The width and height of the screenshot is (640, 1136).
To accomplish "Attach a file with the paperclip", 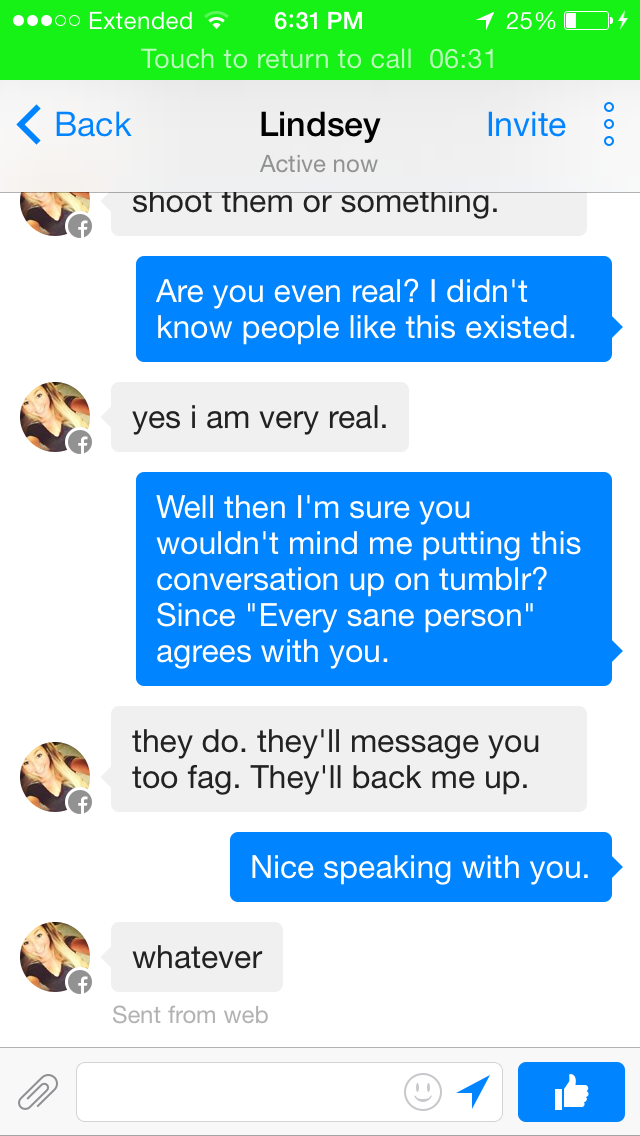I will [x=38, y=1092].
